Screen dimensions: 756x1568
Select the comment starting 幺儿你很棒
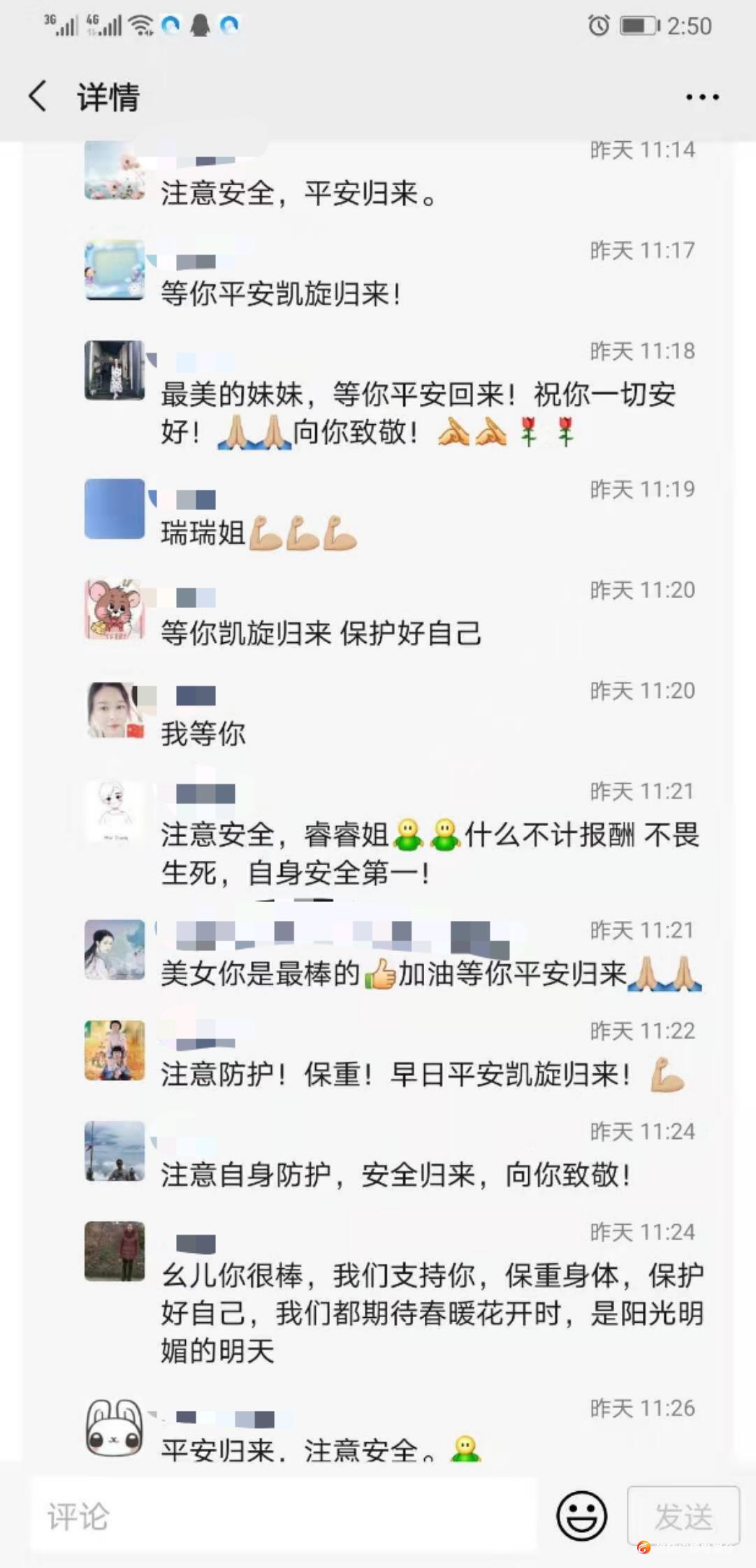[x=432, y=1314]
